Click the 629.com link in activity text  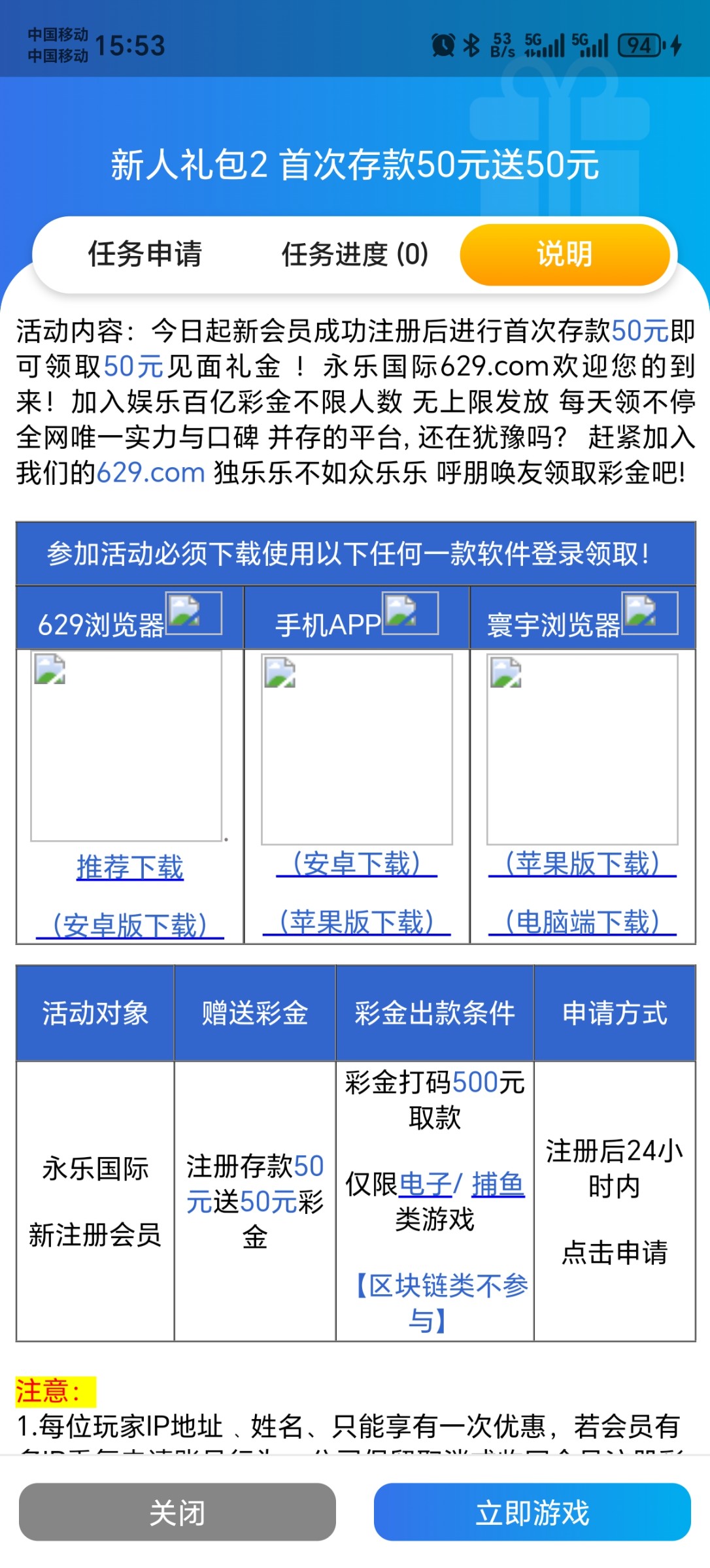click(x=149, y=472)
